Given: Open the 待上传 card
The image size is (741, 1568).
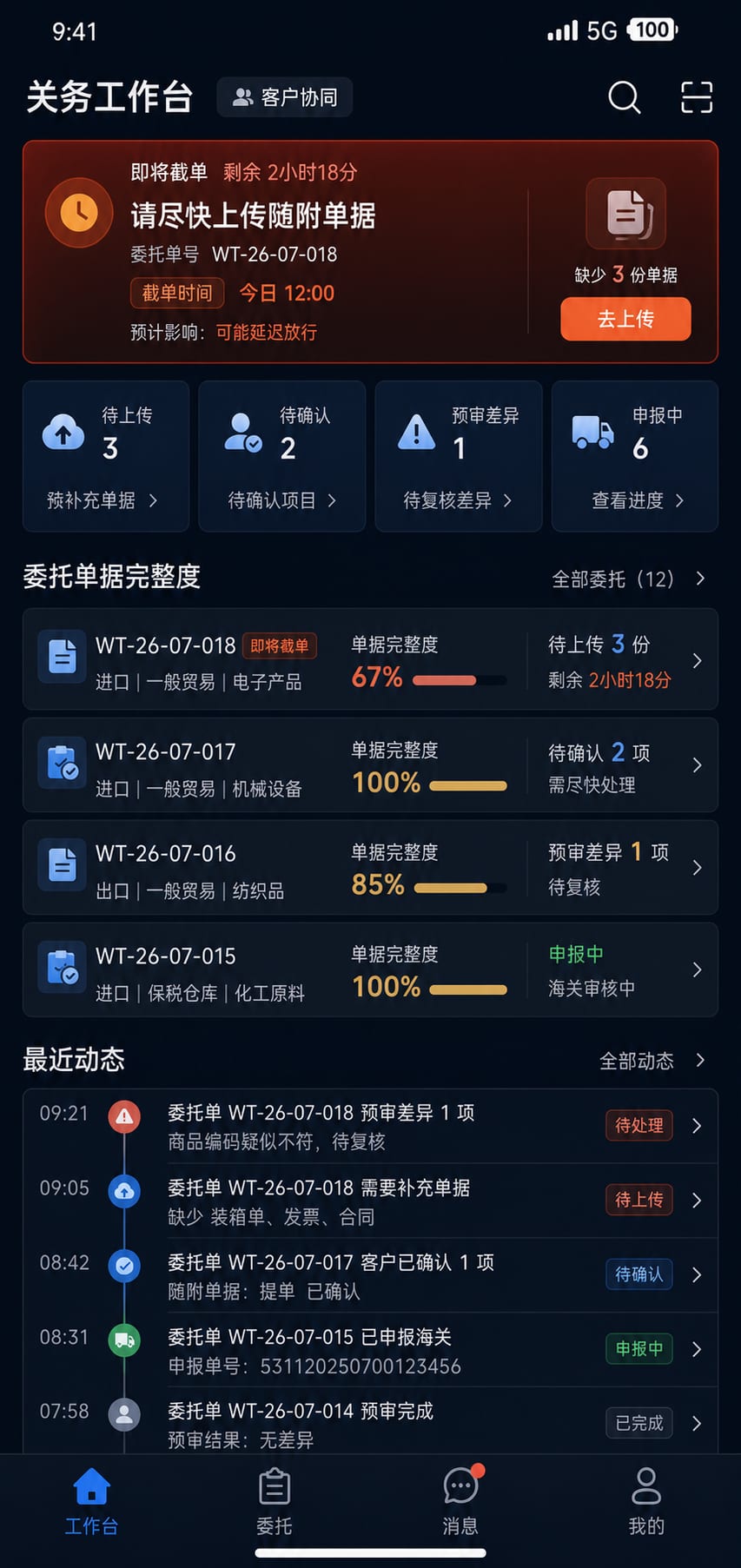Looking at the screenshot, I should (106, 456).
